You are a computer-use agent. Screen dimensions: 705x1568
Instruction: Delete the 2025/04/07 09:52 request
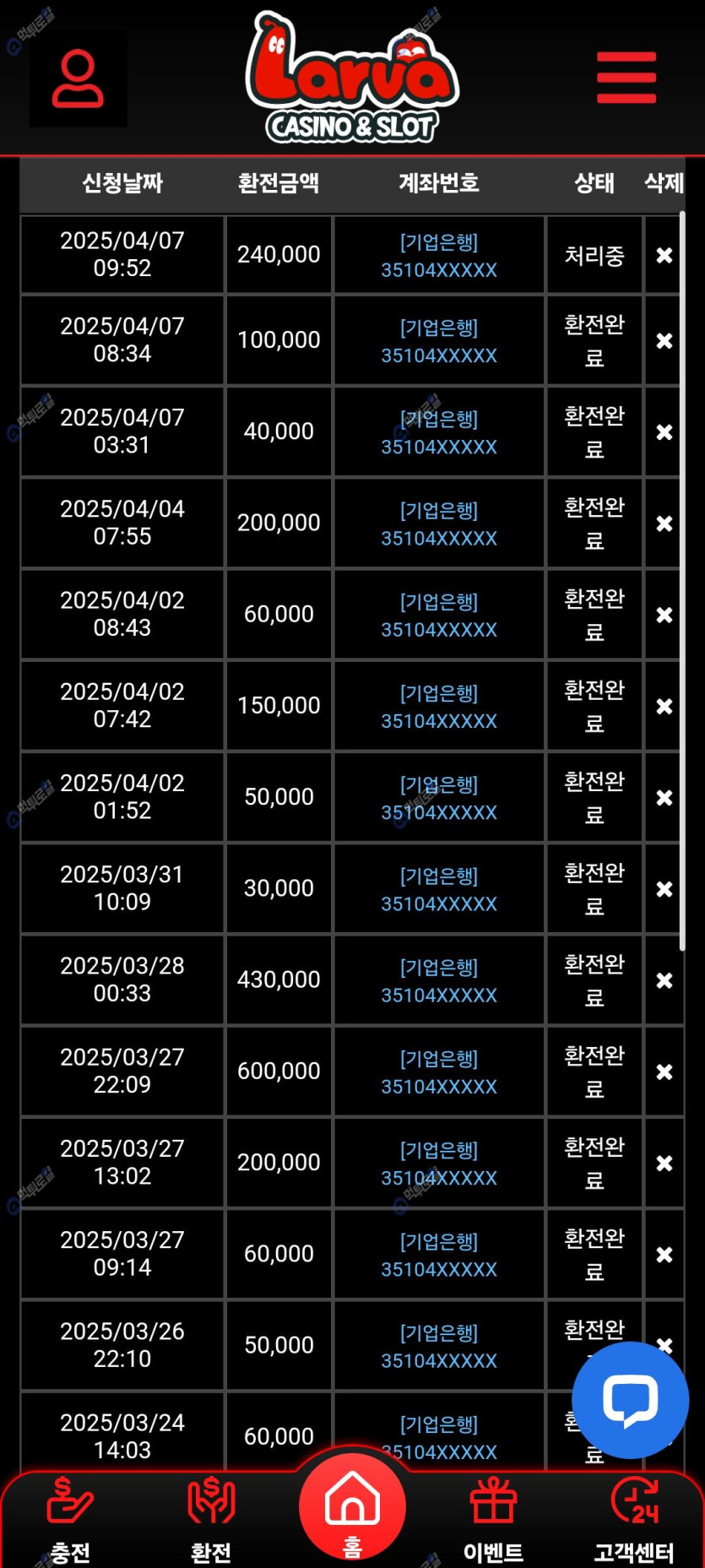664,255
